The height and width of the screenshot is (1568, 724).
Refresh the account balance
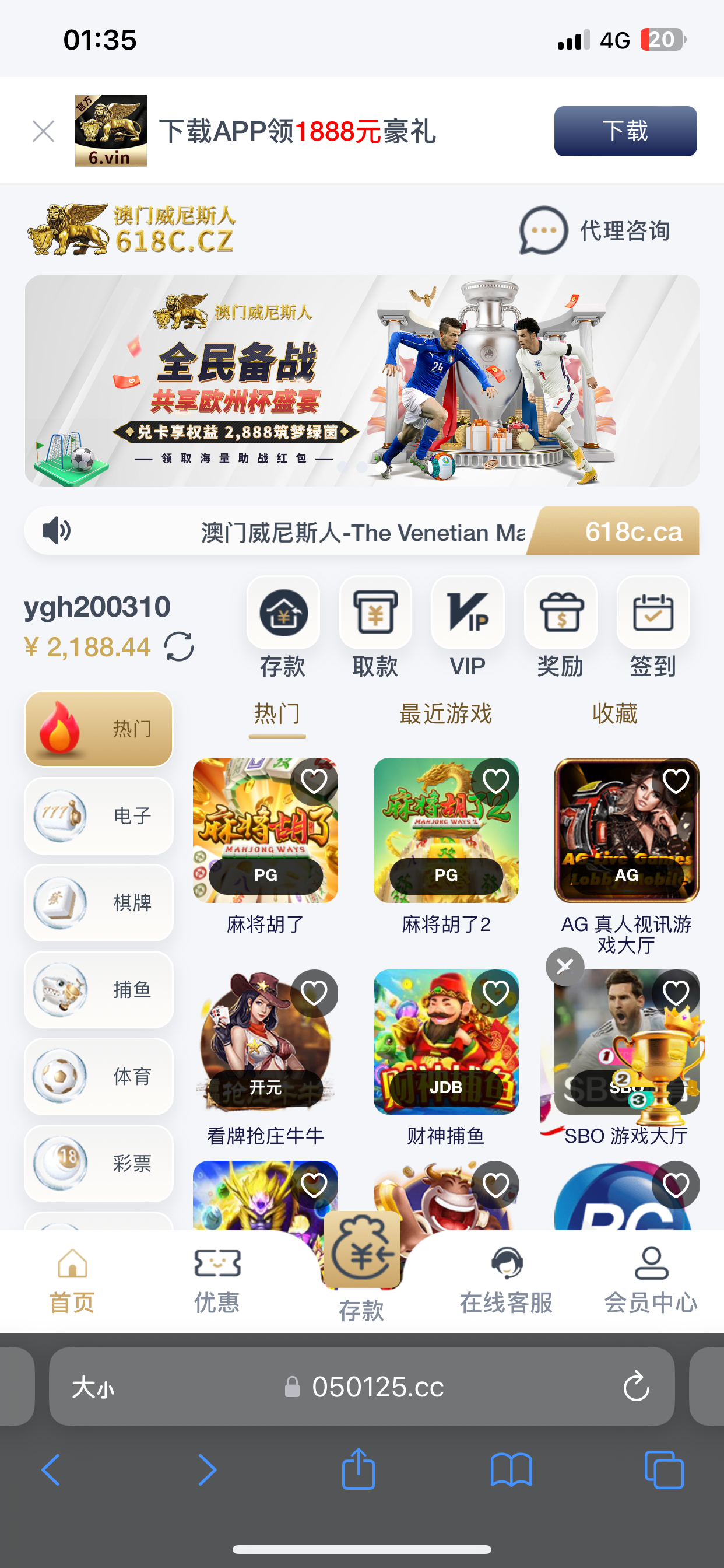point(179,646)
